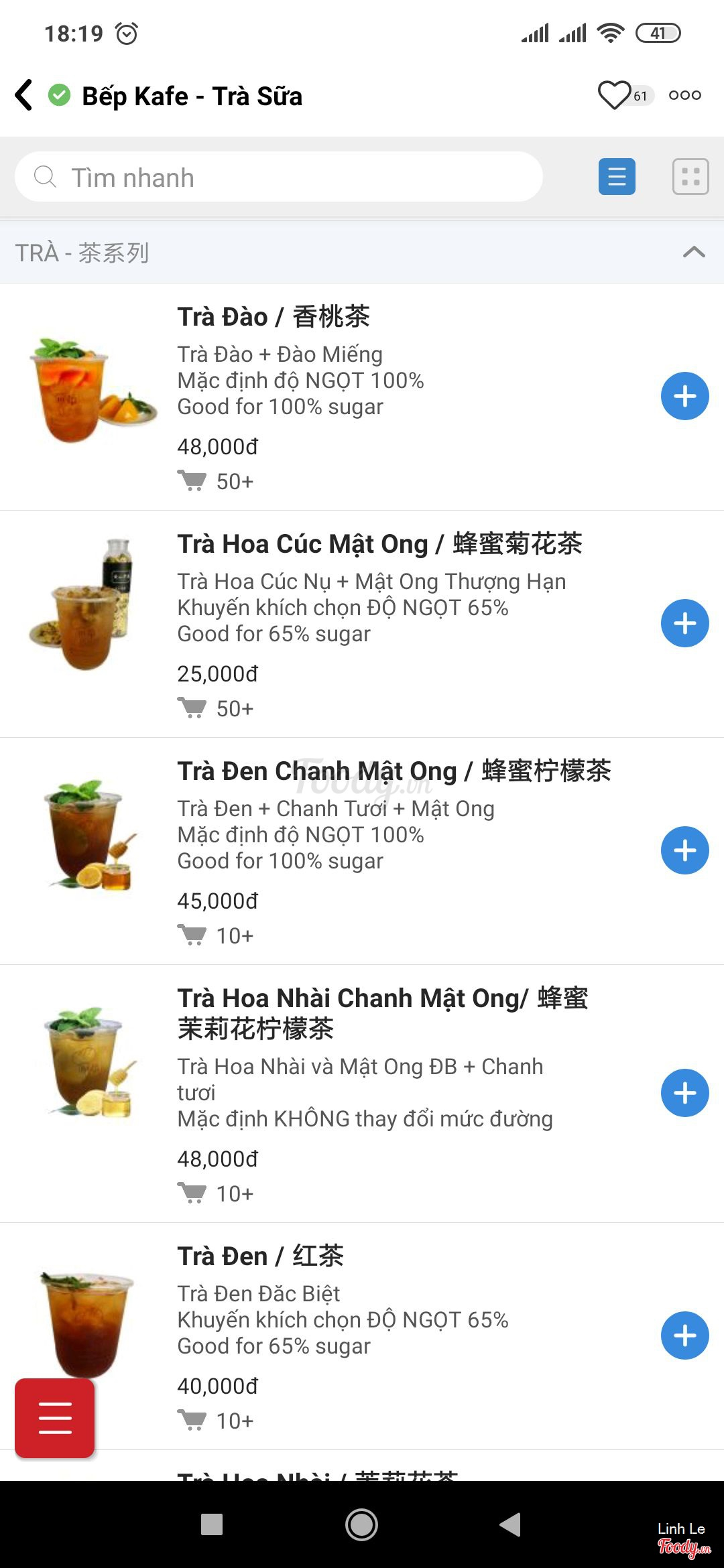View Trà Đào item details
Viewport: 724px width, 1568px height.
click(x=273, y=317)
